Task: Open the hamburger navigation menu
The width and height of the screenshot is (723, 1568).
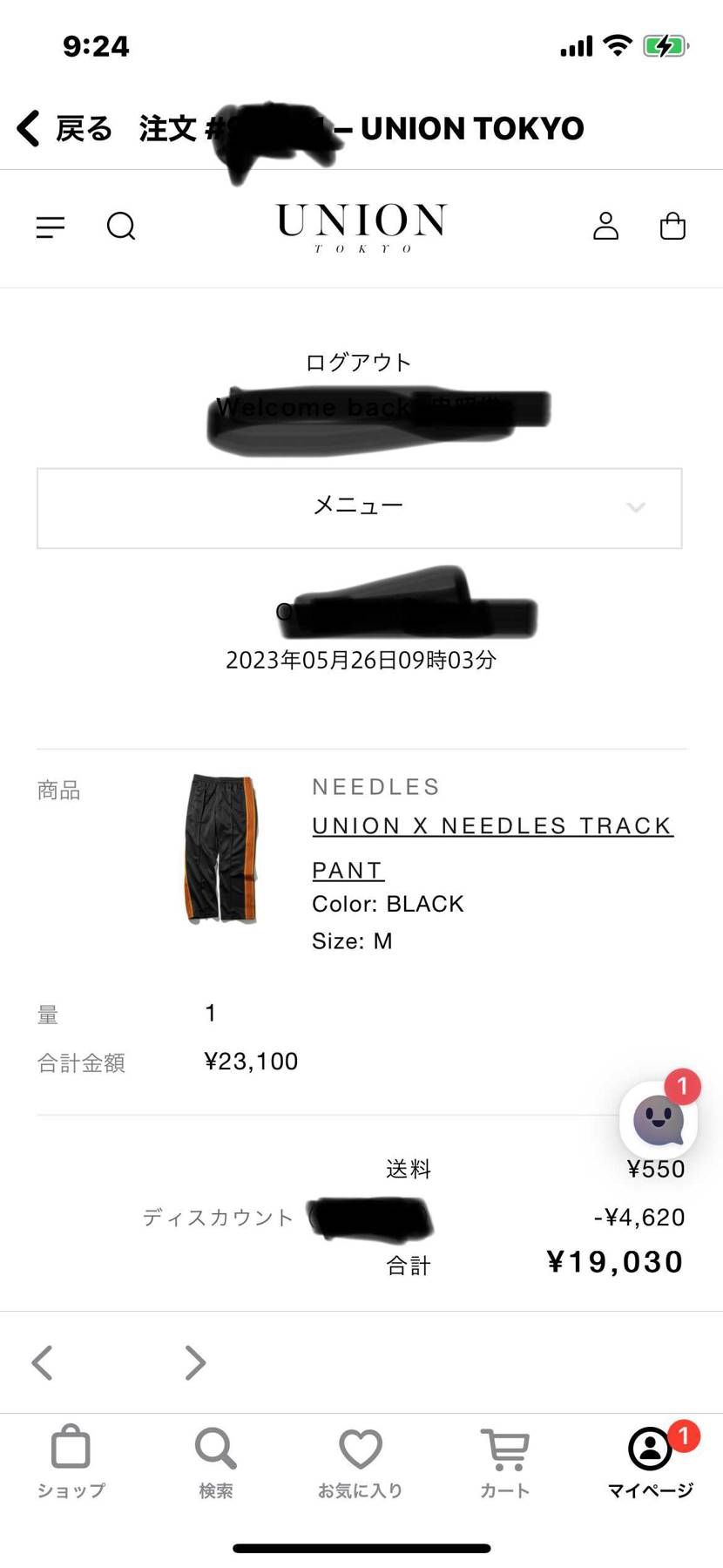Action: (50, 227)
